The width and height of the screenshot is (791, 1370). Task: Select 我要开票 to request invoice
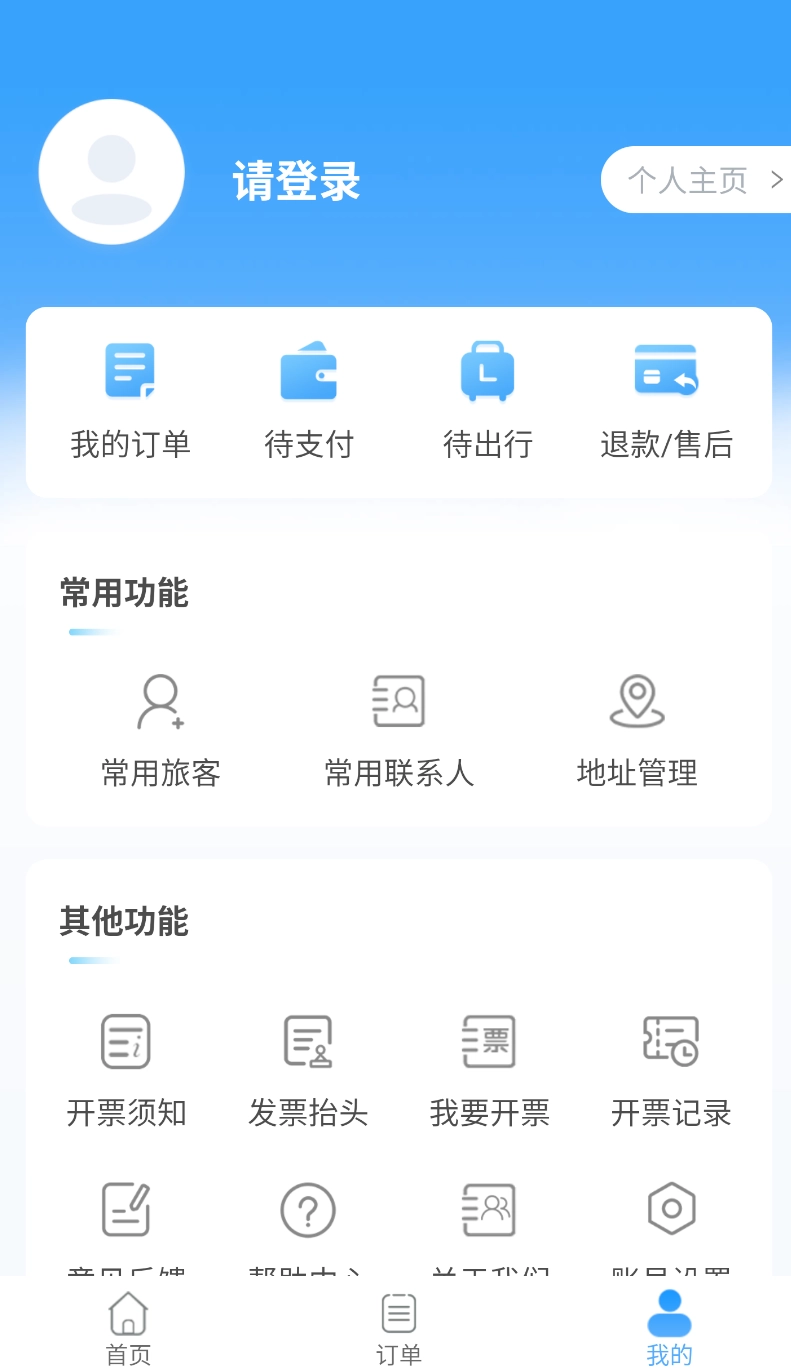[489, 1070]
